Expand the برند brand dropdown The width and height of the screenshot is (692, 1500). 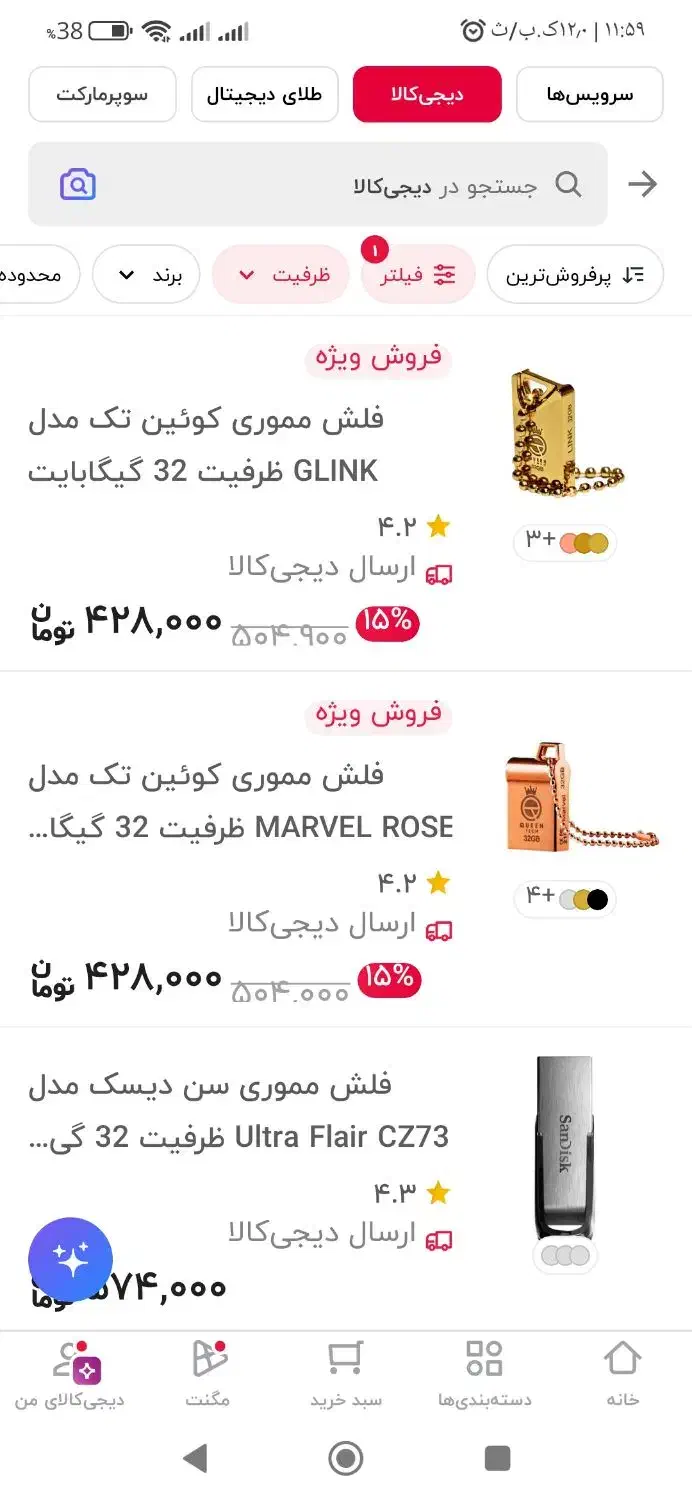pos(146,274)
